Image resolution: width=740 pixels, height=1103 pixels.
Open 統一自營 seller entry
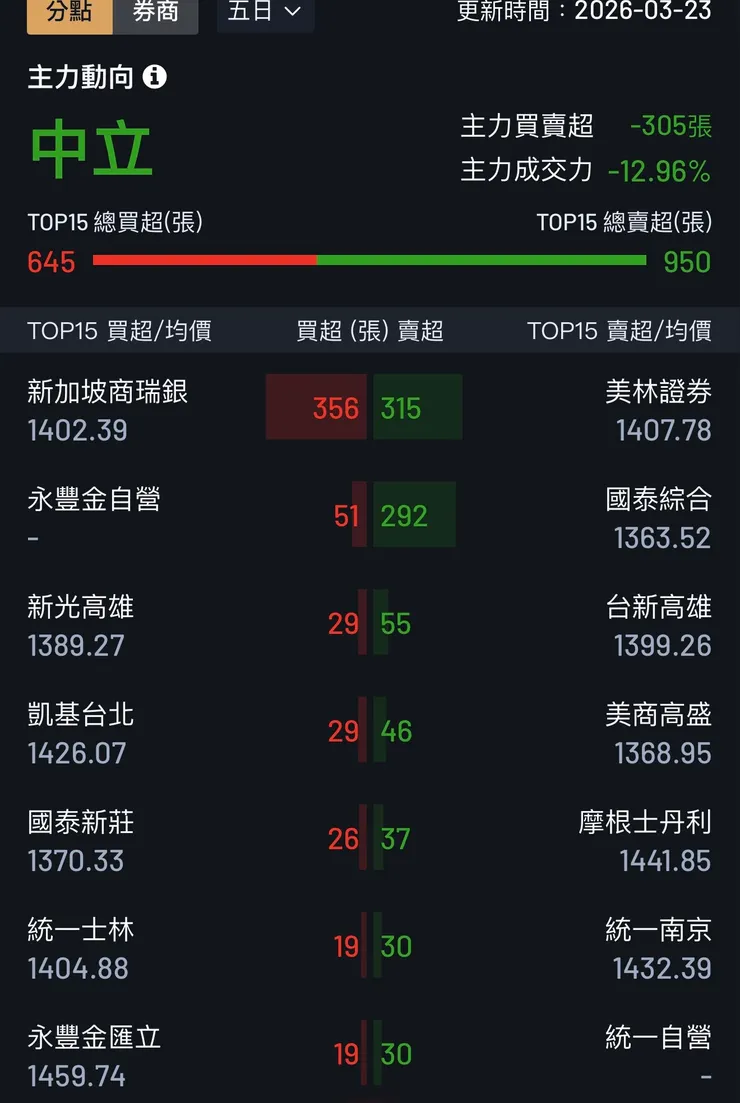point(658,1038)
